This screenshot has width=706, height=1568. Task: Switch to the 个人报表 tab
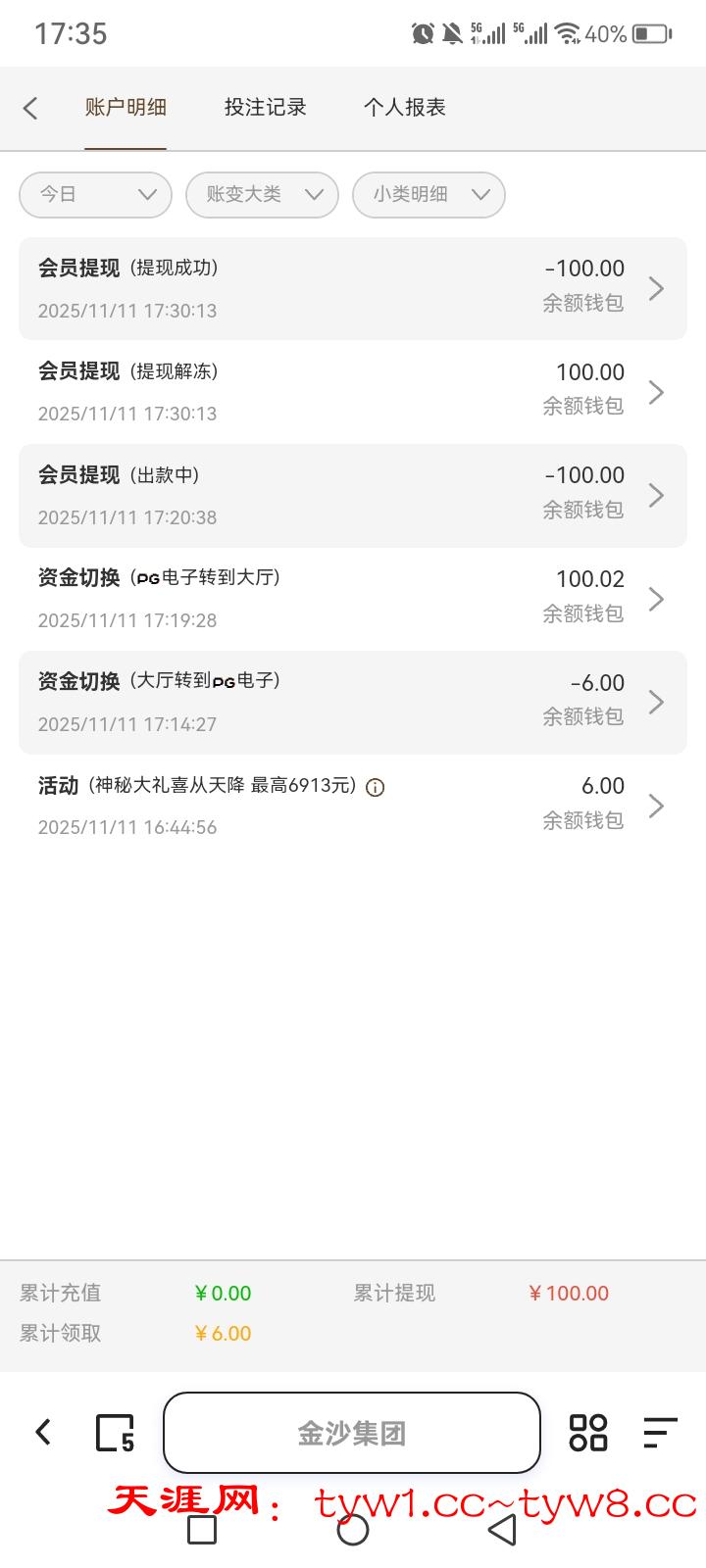pos(404,108)
